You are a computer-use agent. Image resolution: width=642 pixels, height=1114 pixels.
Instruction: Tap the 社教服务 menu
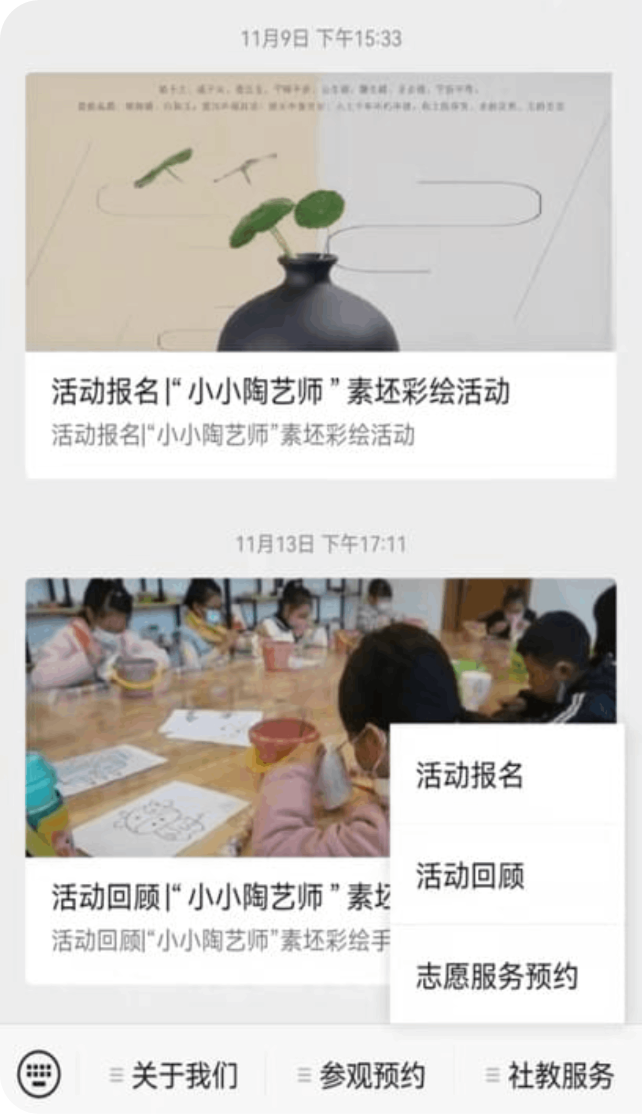[550, 1076]
